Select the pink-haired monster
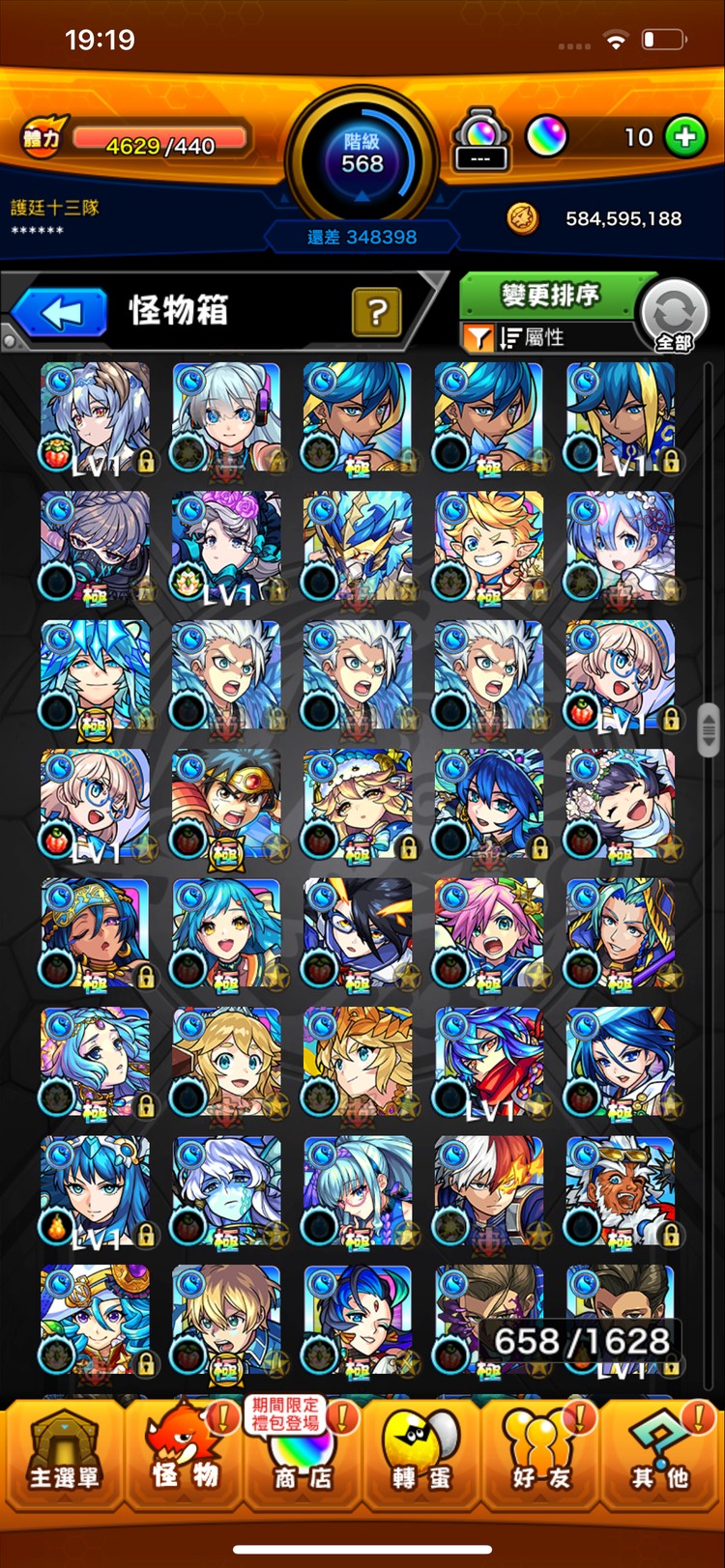 coord(488,934)
